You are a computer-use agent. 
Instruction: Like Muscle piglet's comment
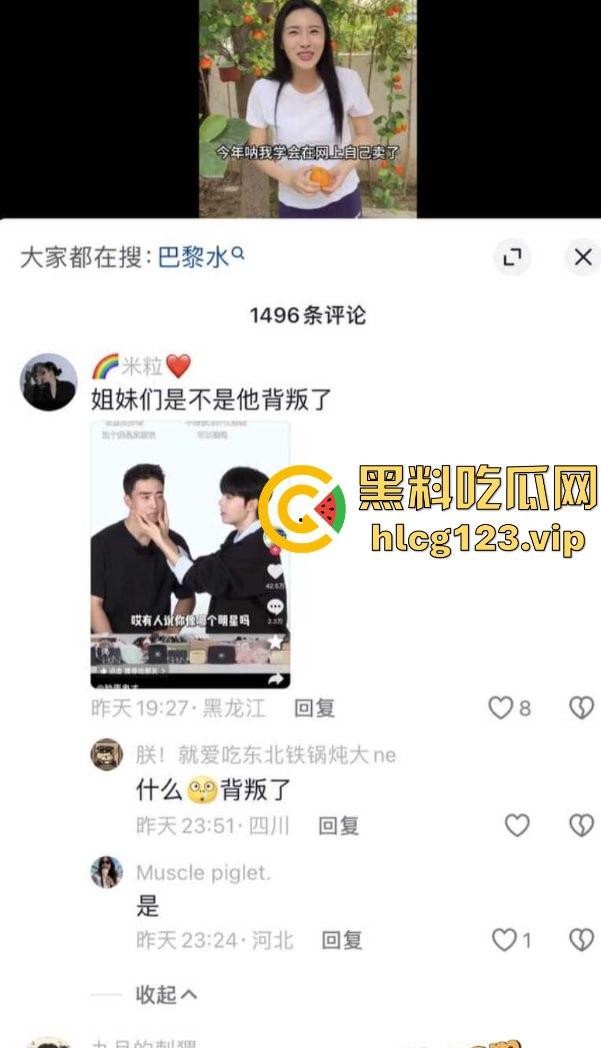click(504, 940)
